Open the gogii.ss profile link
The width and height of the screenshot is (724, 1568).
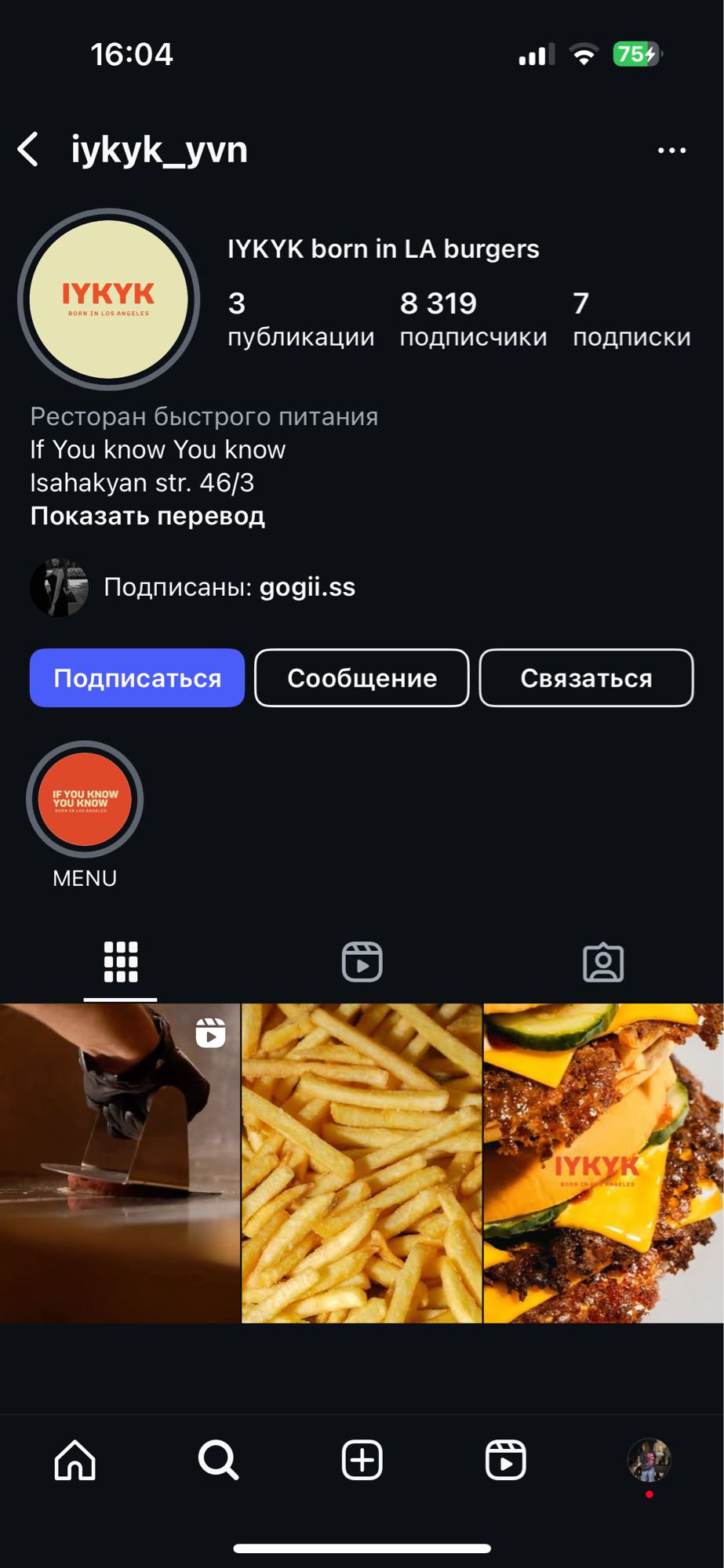tap(308, 586)
